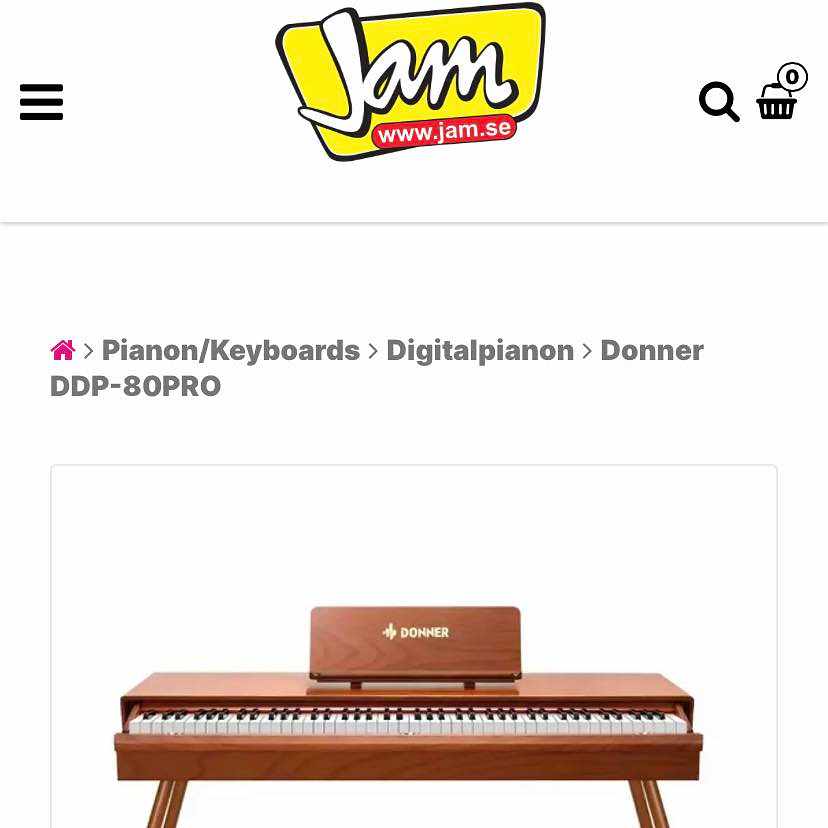828x828 pixels.
Task: Open the search magnifier
Action: 718,102
